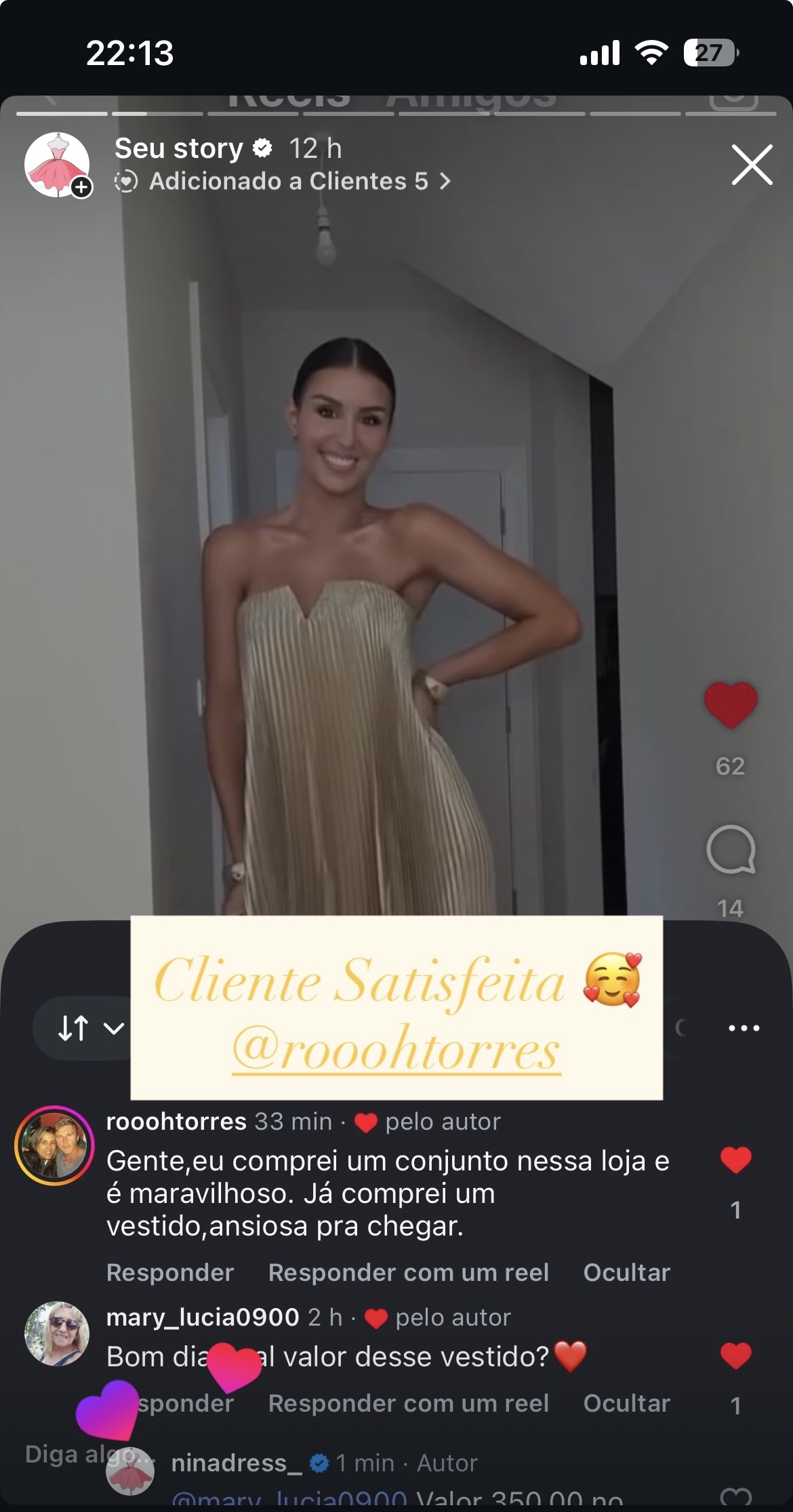Tap the 'Diga algo...' comment field
The width and height of the screenshot is (793, 1512).
coord(79,1454)
